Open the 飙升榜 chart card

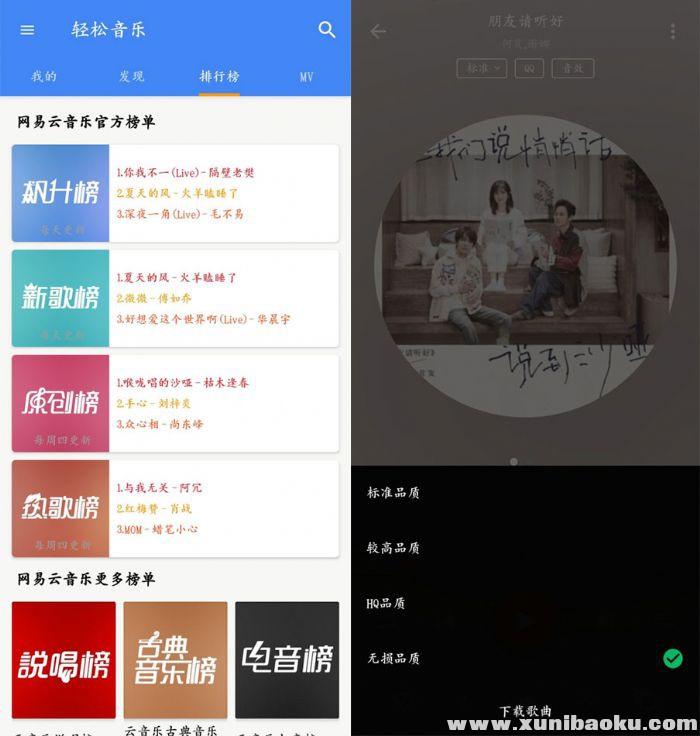click(x=175, y=193)
